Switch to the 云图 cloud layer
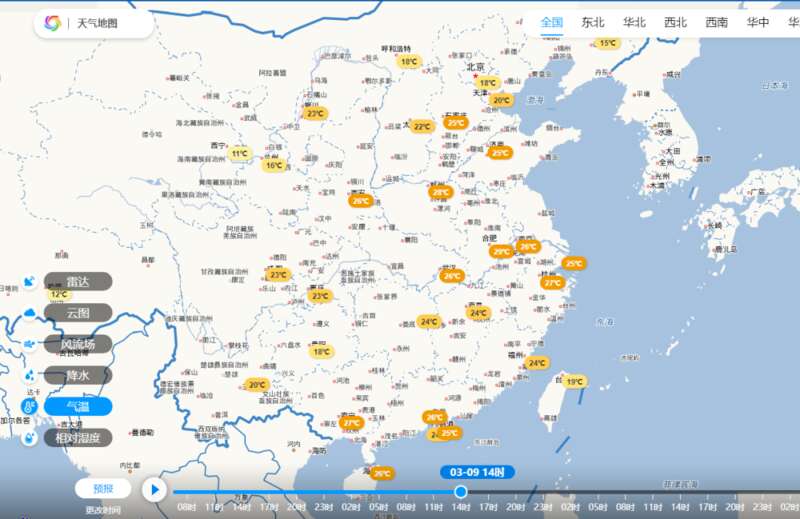 pyautogui.click(x=78, y=313)
